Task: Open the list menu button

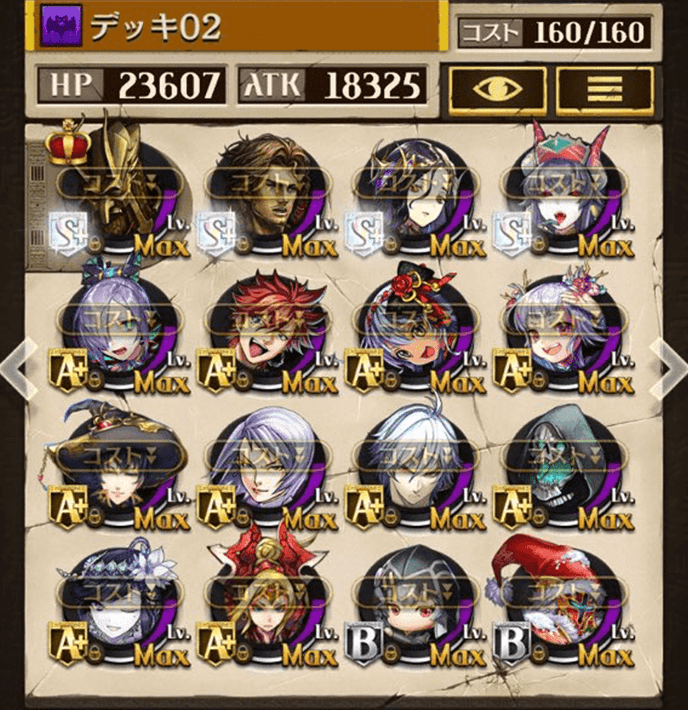Action: [x=603, y=87]
